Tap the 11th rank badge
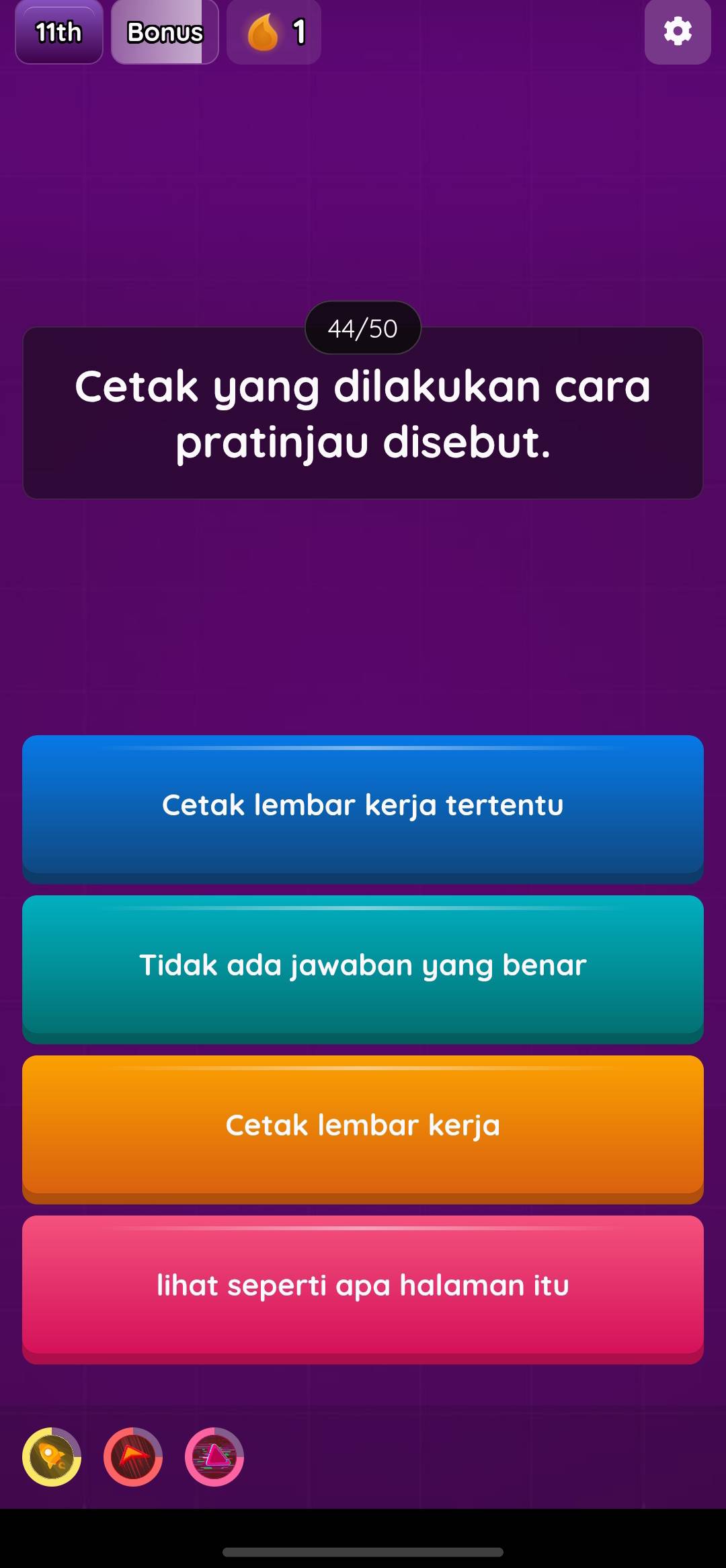 59,32
